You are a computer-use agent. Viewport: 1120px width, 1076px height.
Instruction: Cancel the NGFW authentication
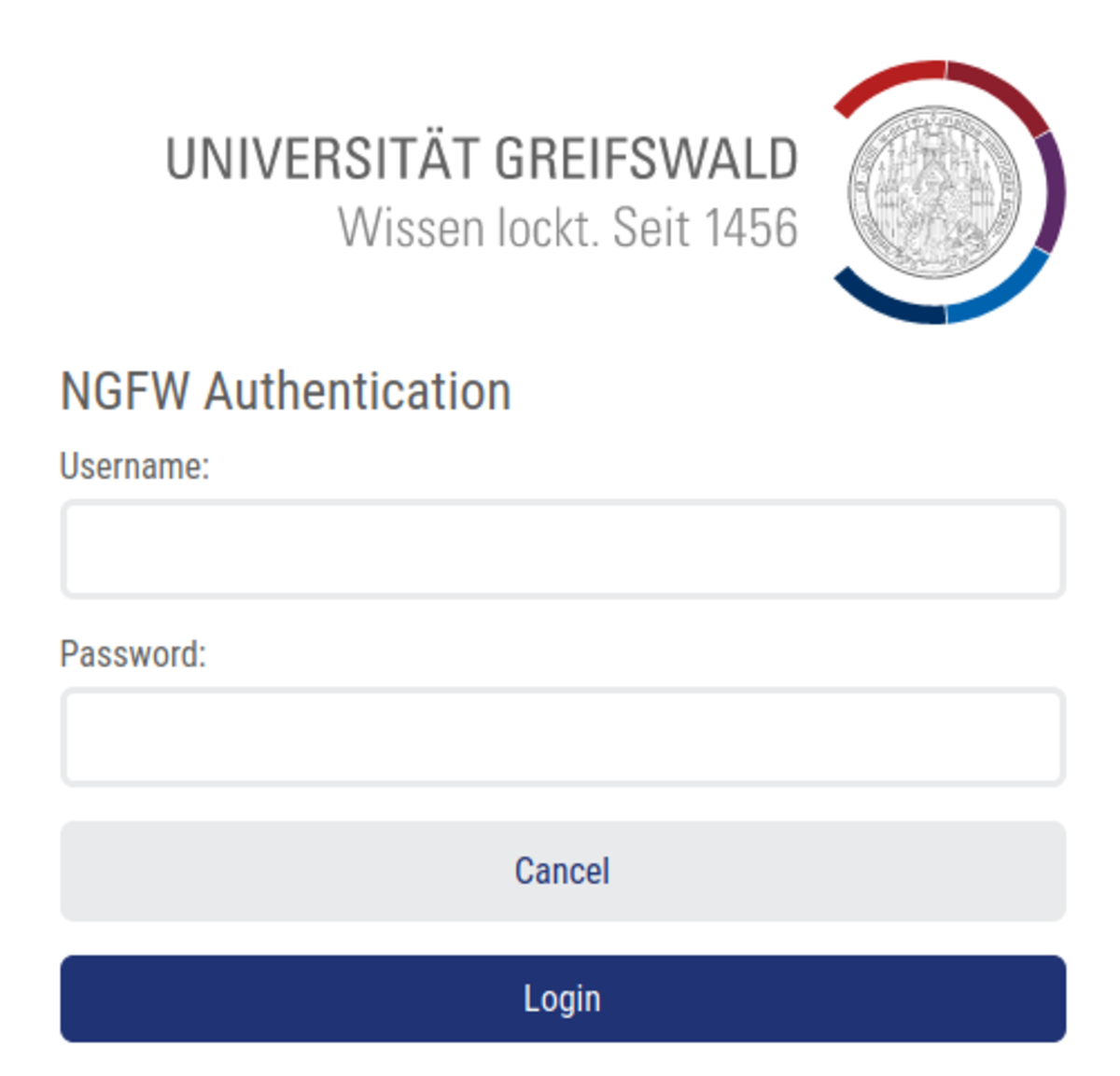tap(563, 872)
